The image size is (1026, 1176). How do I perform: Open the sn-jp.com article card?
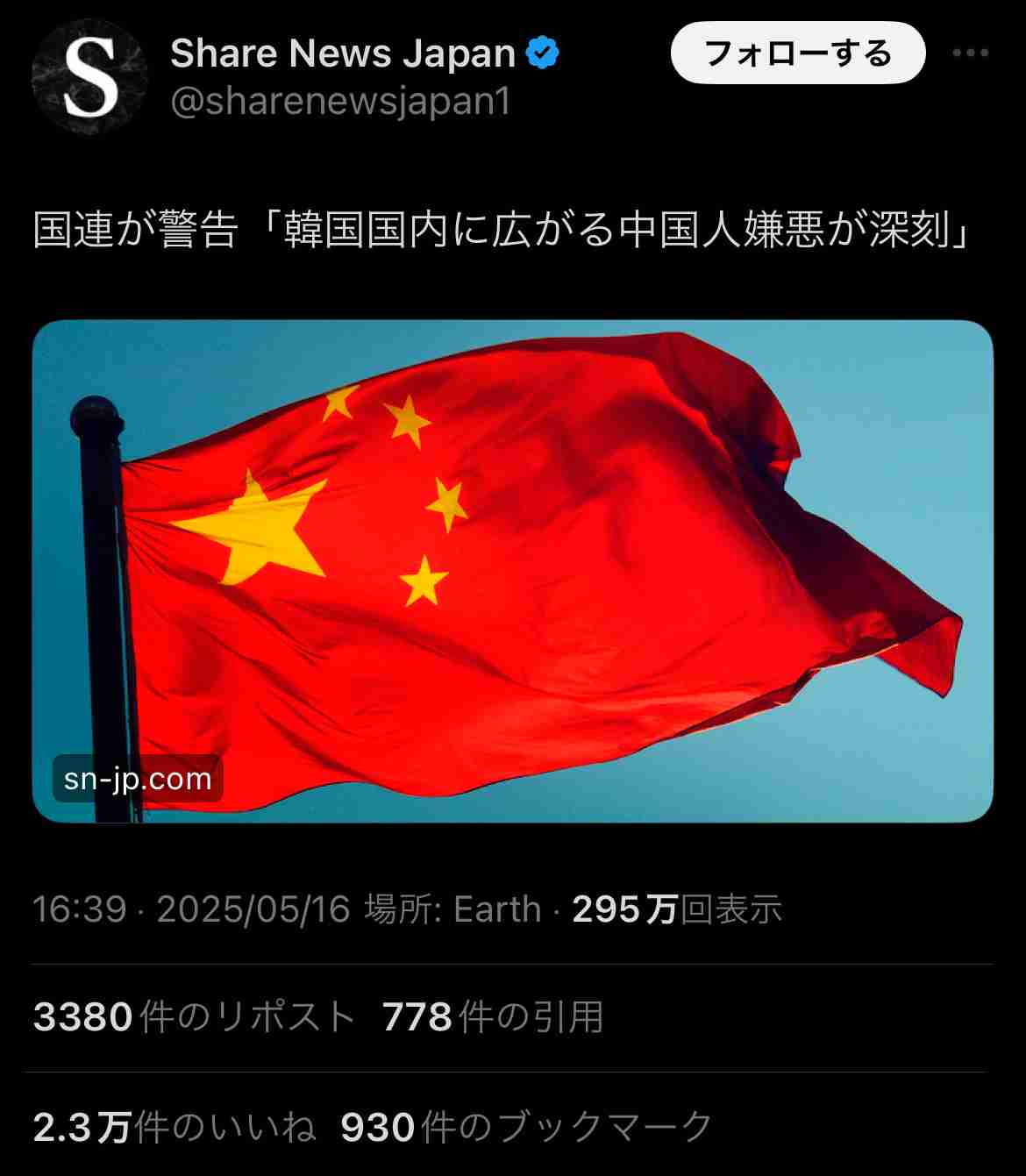pos(513,571)
